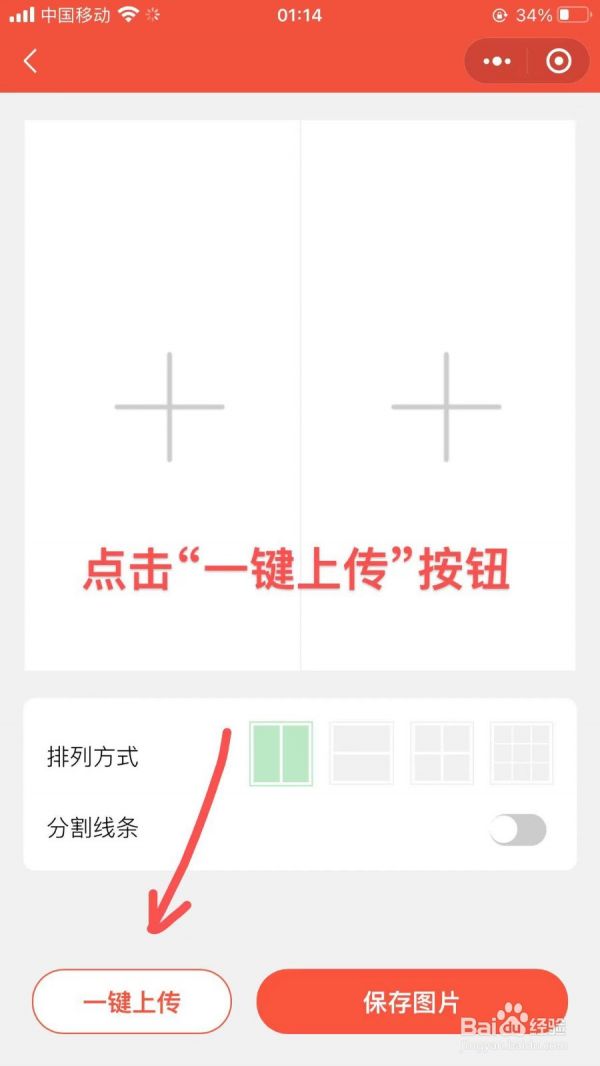Image resolution: width=600 pixels, height=1066 pixels.
Task: Add a photo to the right slot
Action: coord(446,407)
